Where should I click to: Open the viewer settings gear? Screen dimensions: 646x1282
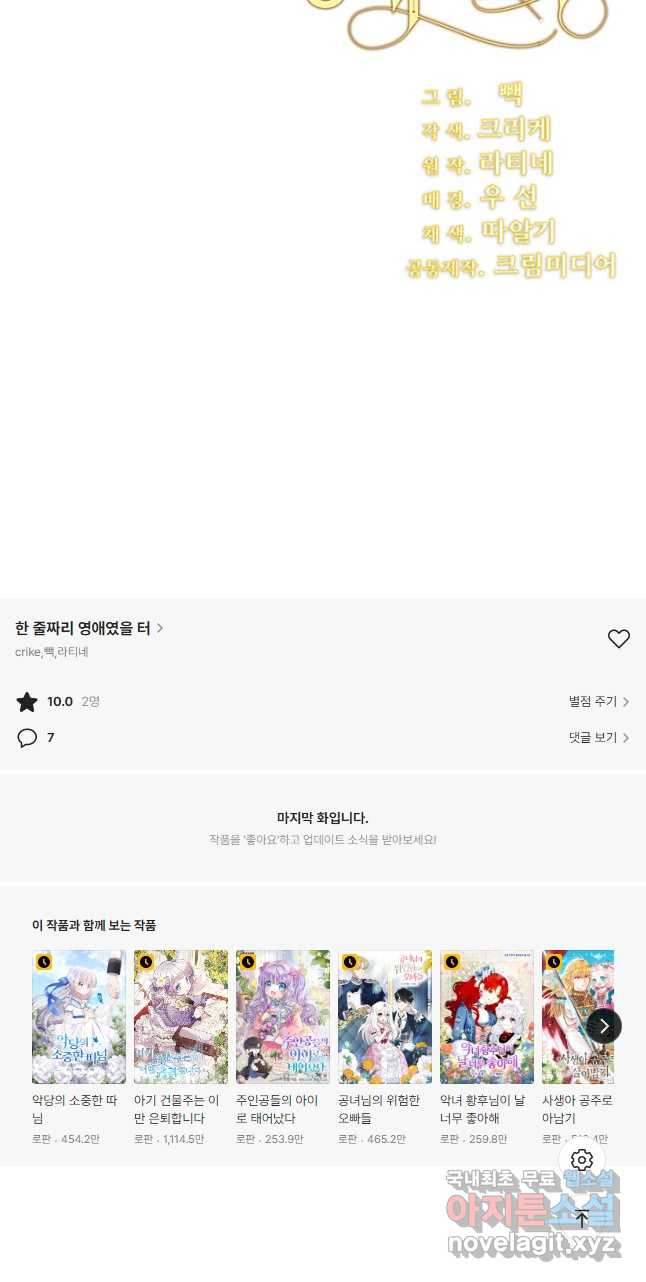click(x=582, y=1160)
